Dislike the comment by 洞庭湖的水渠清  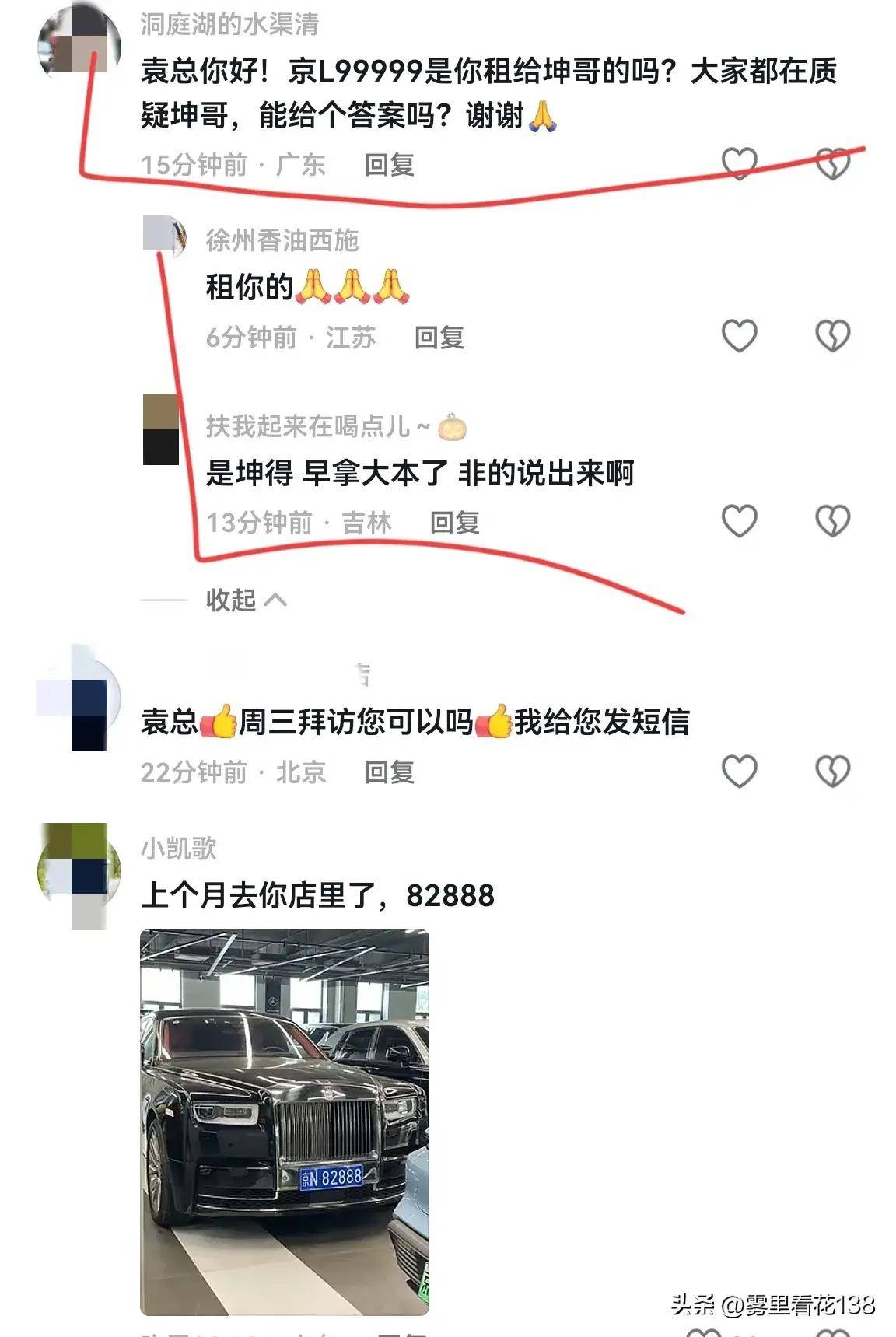832,163
